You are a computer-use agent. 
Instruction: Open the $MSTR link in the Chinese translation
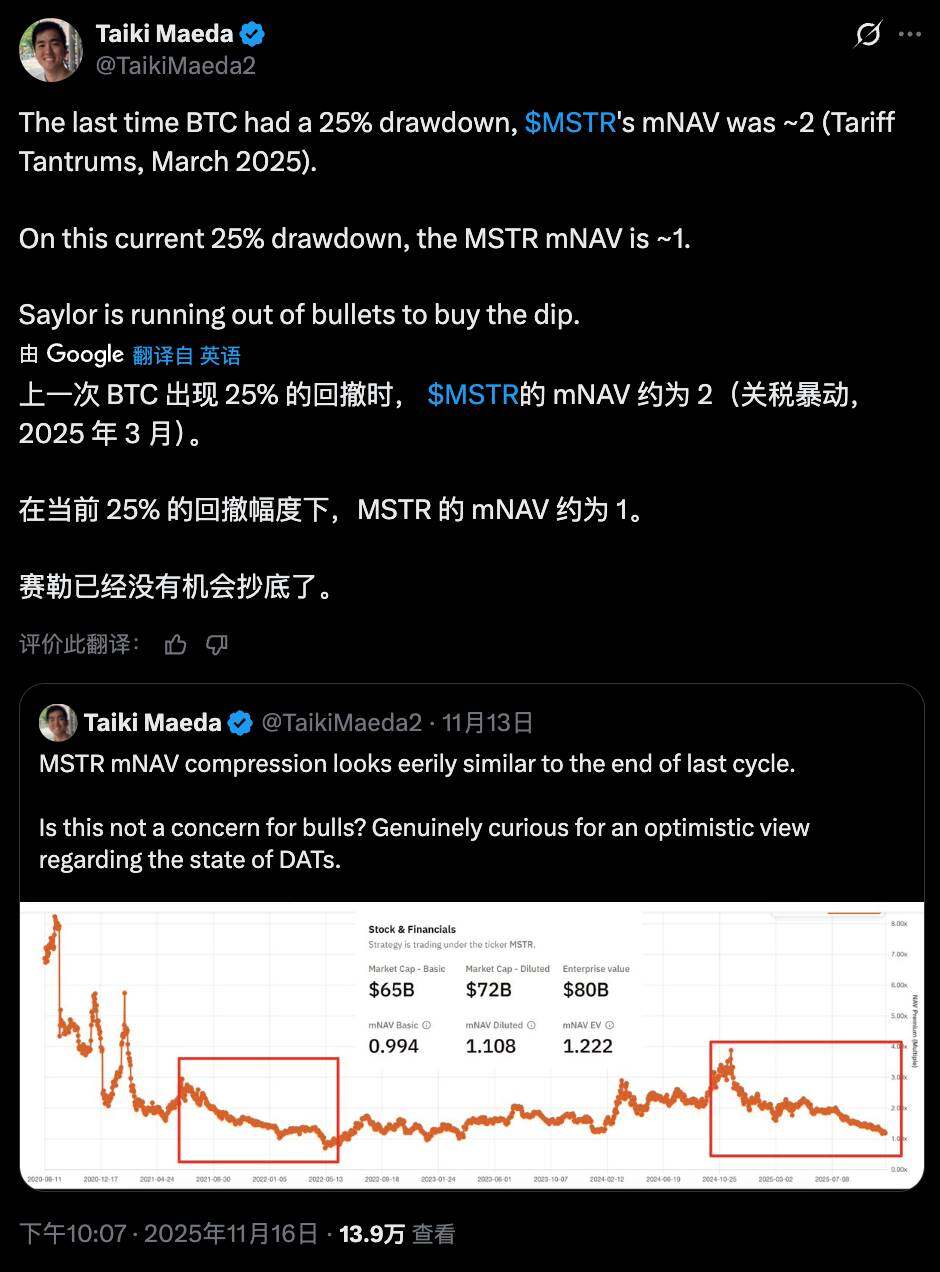[x=470, y=394]
